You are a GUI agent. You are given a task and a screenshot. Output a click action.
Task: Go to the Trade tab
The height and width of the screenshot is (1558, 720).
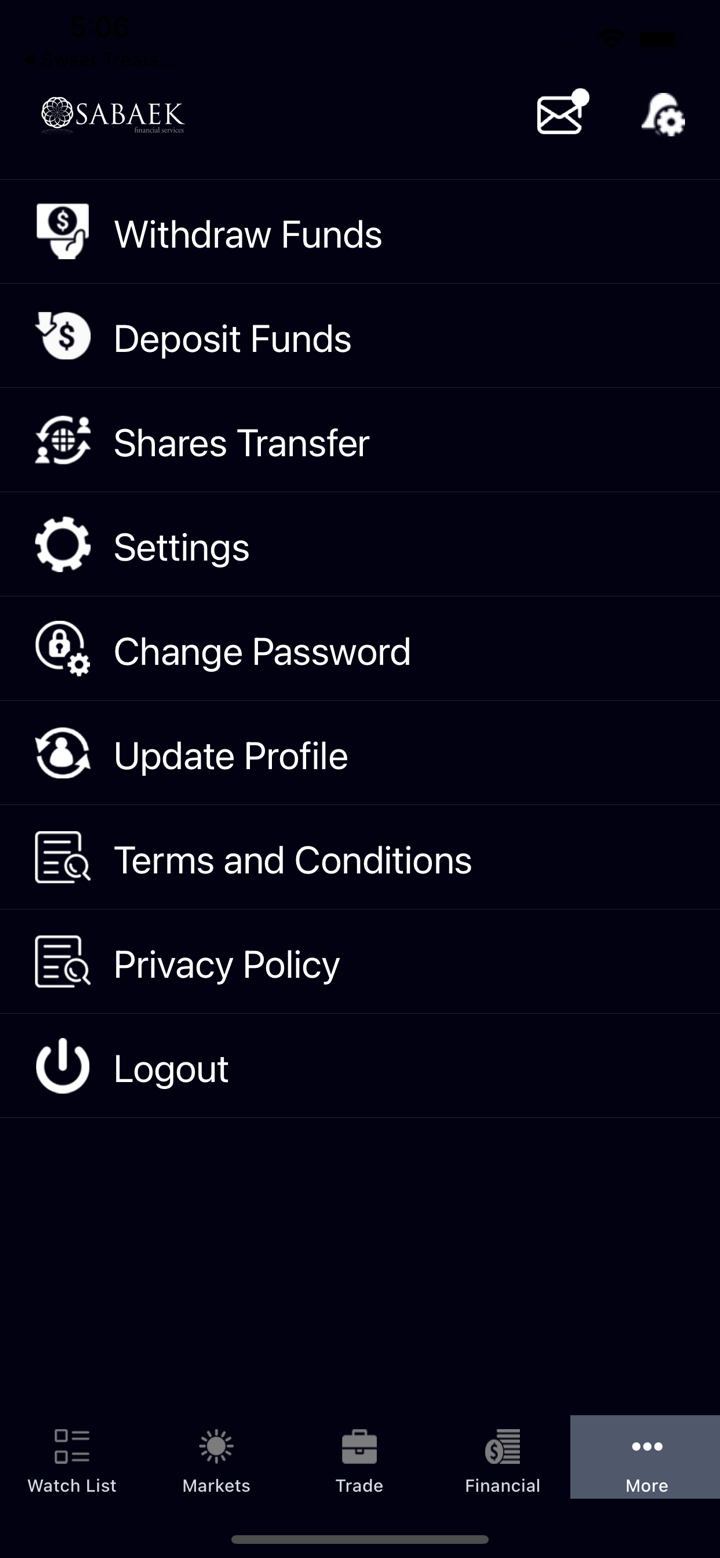point(359,1460)
